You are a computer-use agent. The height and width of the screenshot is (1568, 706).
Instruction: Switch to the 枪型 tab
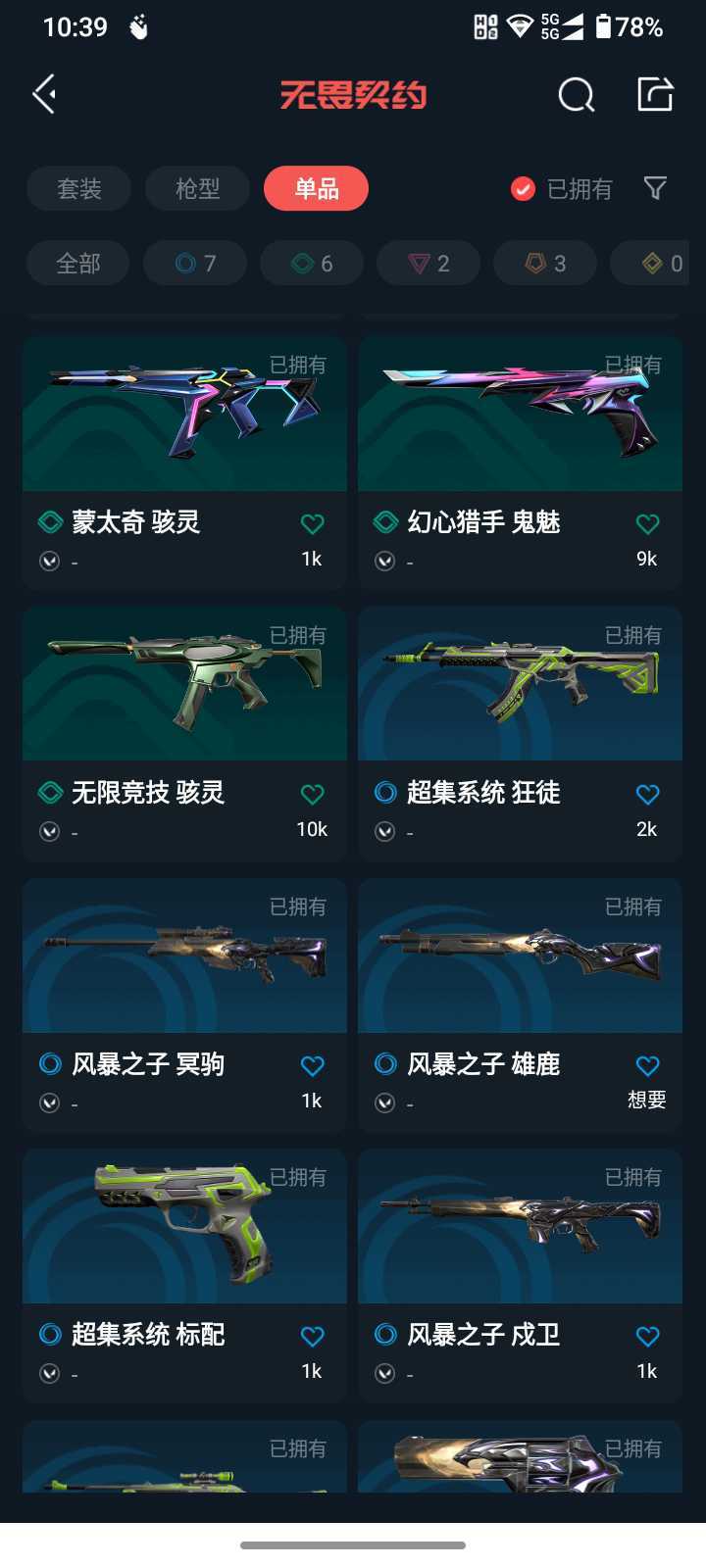197,188
